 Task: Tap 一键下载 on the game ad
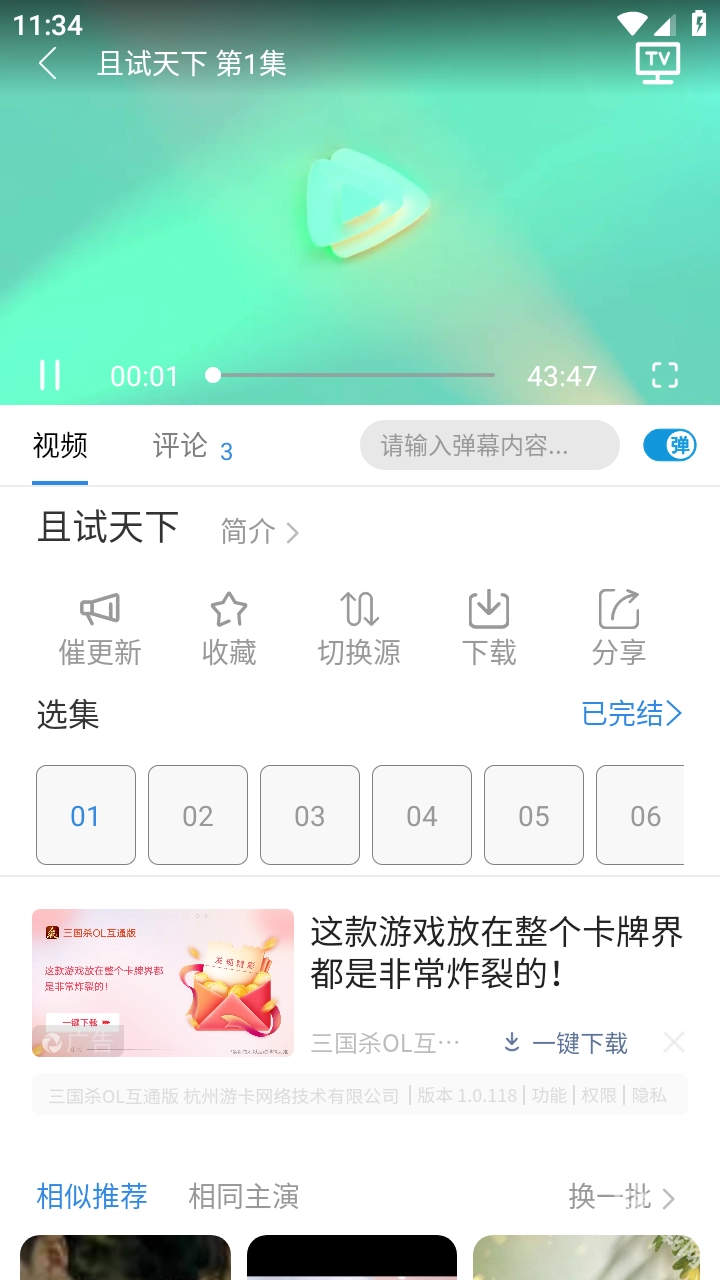(x=566, y=1044)
